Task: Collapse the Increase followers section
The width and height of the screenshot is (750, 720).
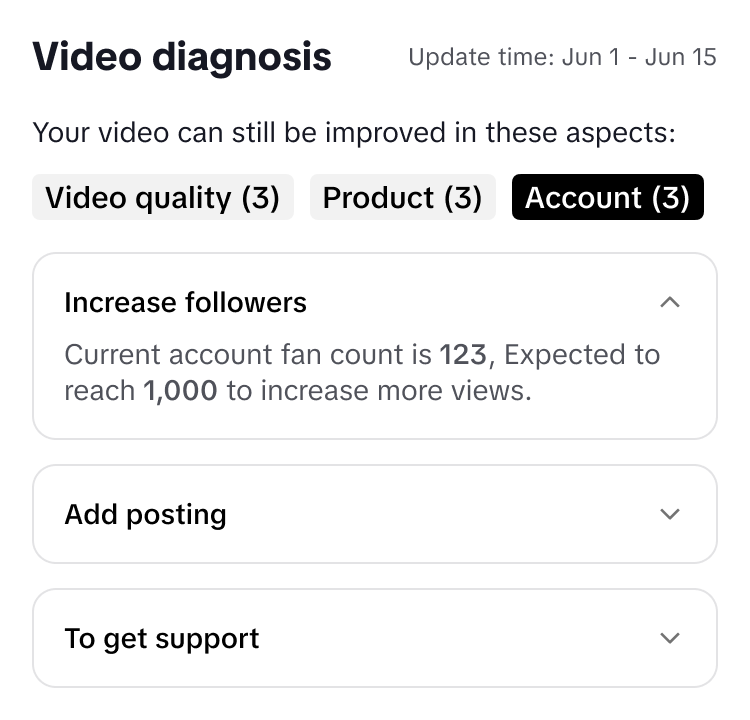Action: (x=670, y=302)
